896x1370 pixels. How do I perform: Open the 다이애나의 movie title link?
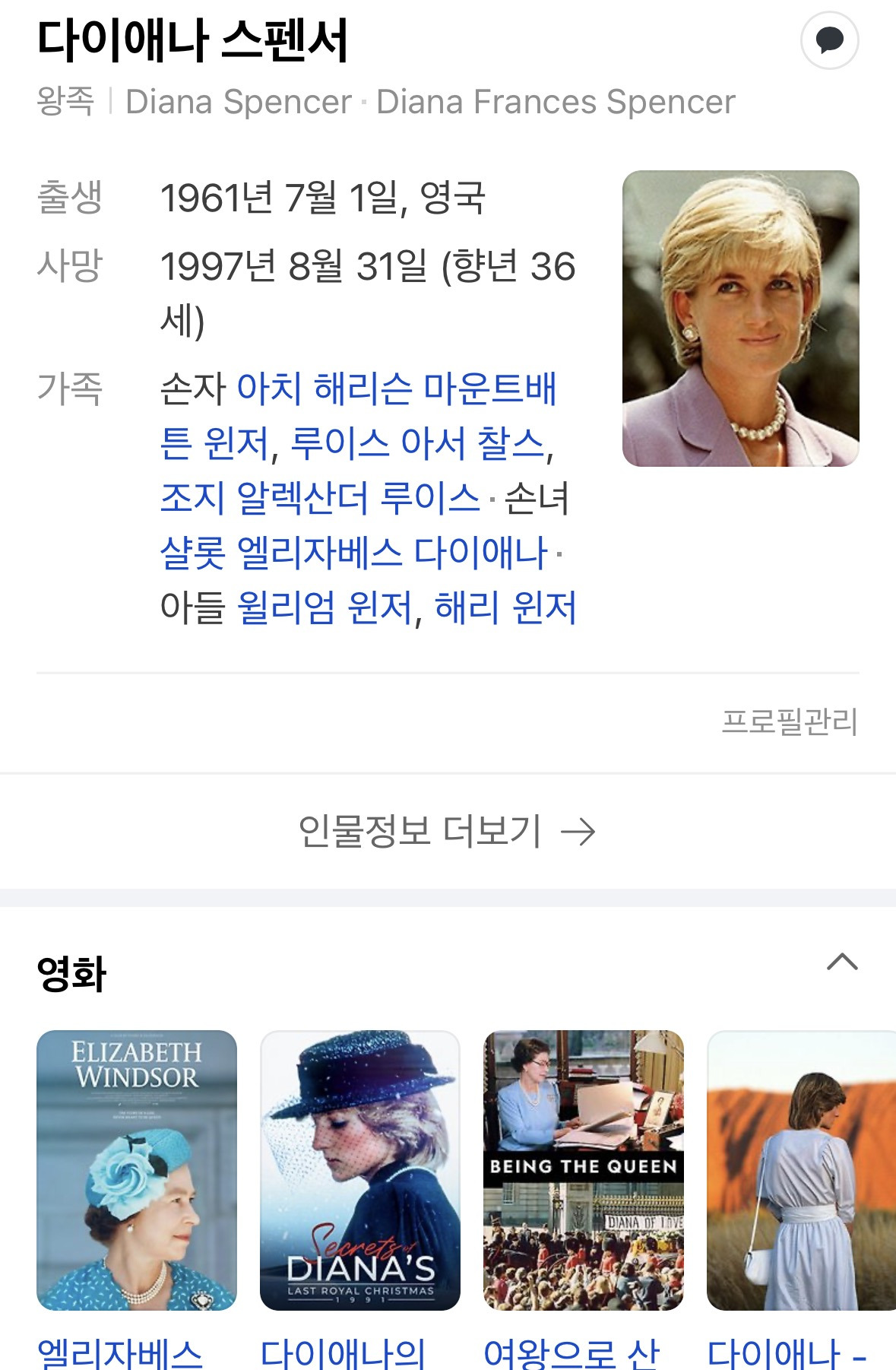(343, 1353)
